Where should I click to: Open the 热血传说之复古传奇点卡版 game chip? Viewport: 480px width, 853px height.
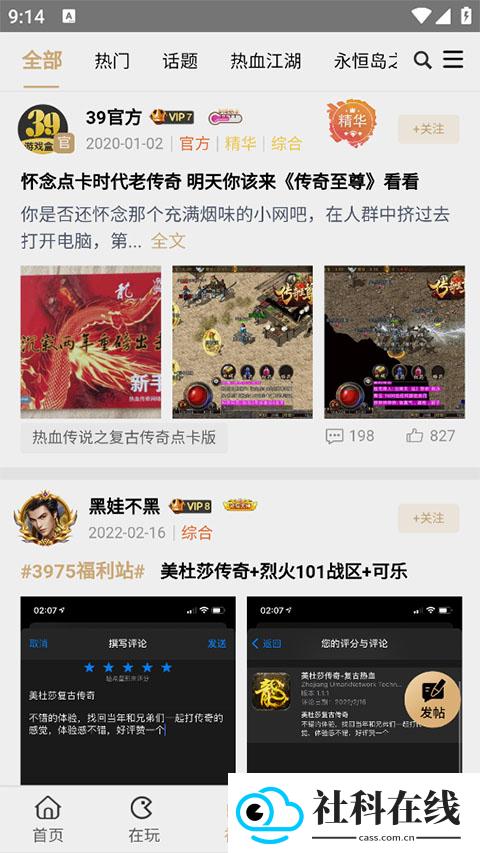point(124,437)
